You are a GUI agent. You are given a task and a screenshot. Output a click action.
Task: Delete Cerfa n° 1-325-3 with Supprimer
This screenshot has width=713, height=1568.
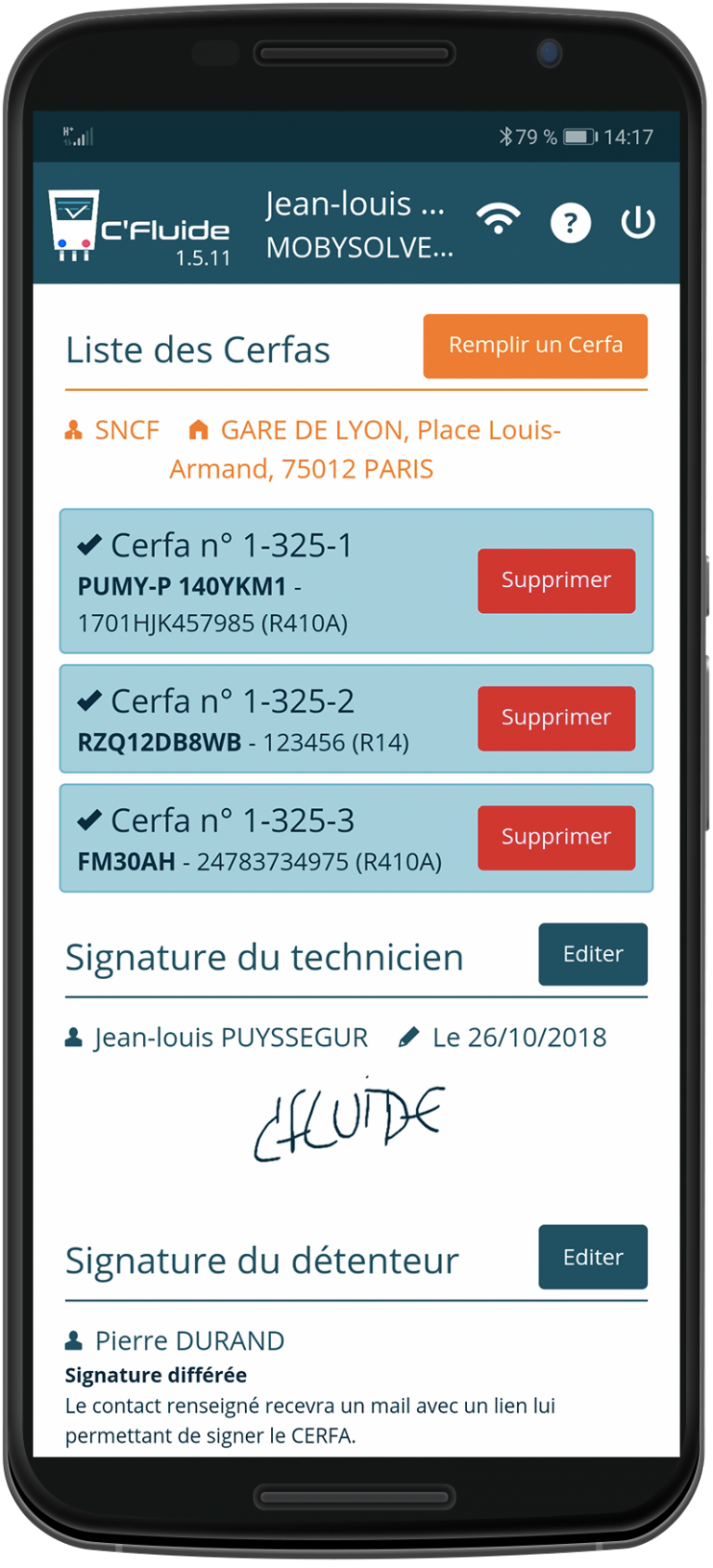pos(556,838)
